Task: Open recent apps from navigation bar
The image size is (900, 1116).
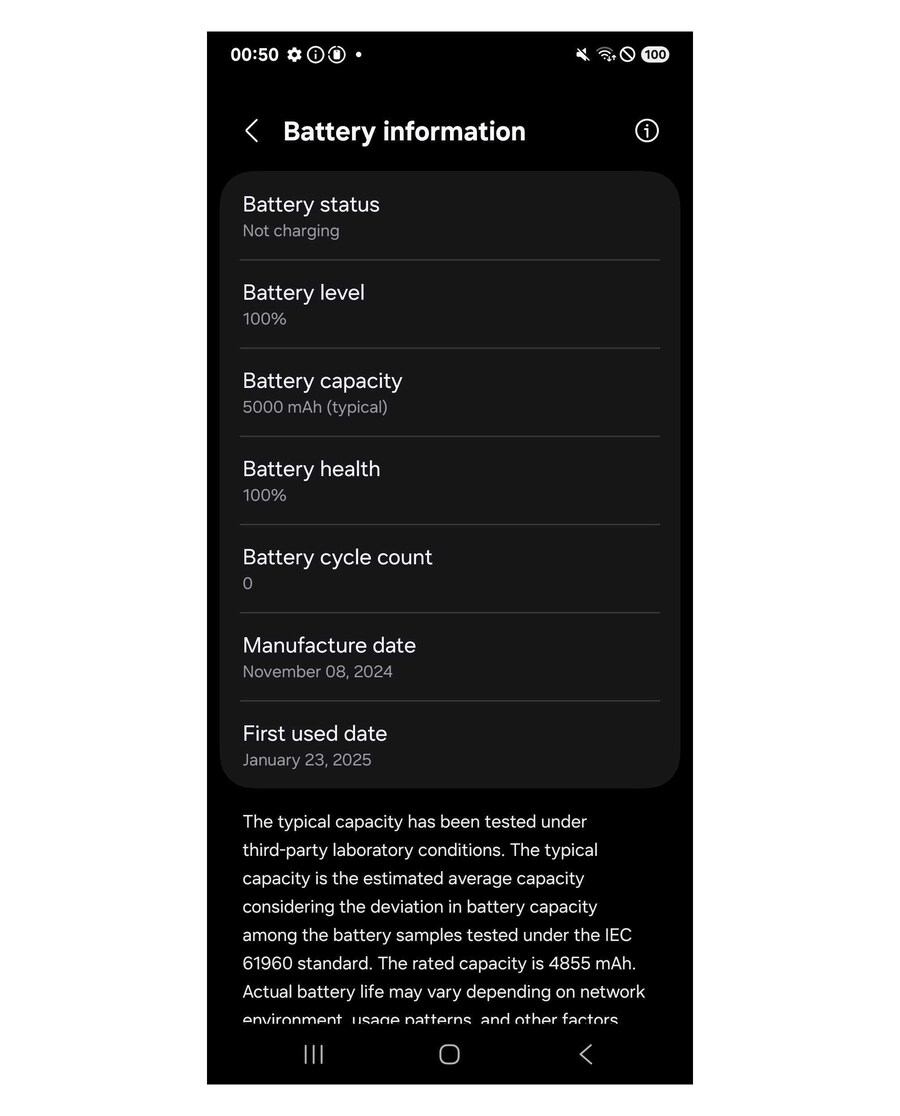Action: tap(313, 1054)
